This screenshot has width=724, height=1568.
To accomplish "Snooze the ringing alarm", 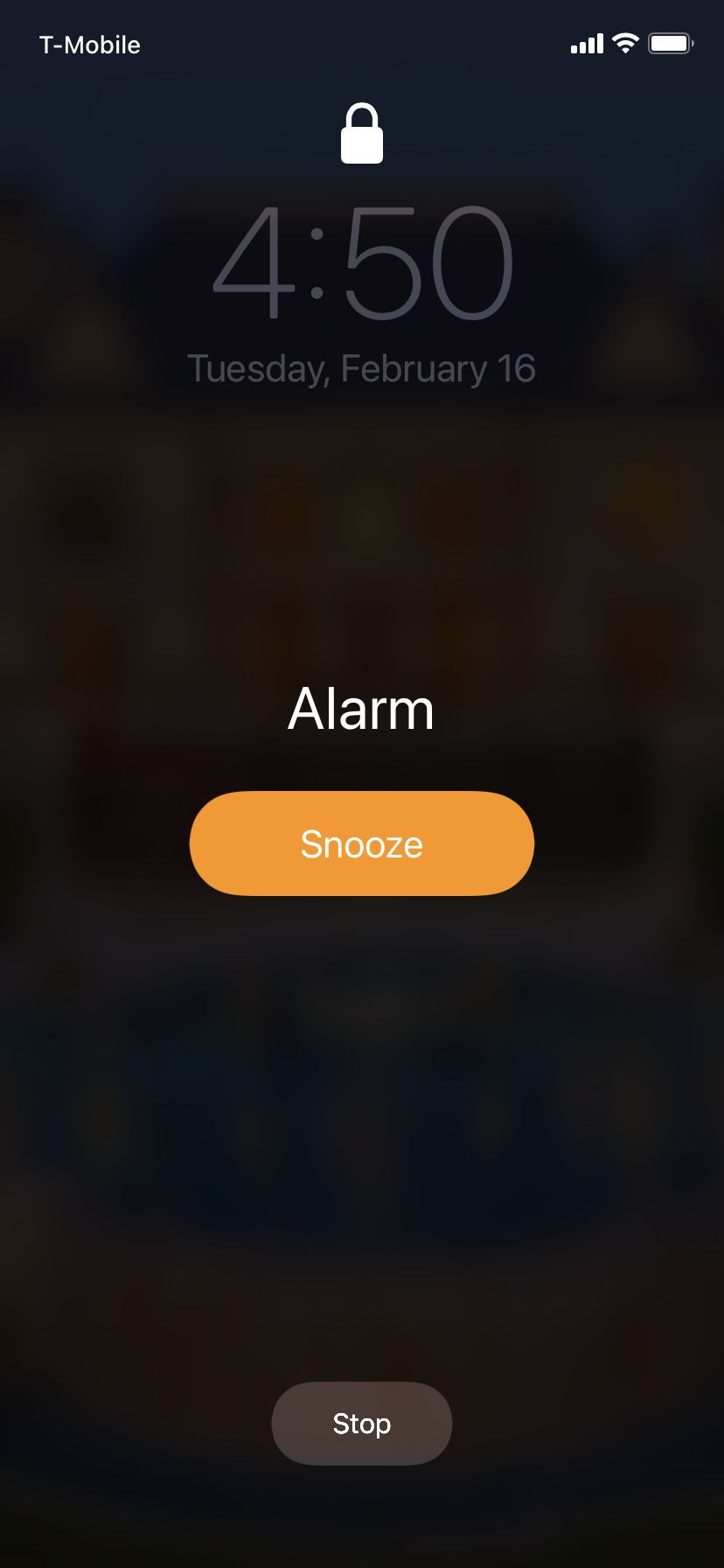I will pyautogui.click(x=362, y=843).
